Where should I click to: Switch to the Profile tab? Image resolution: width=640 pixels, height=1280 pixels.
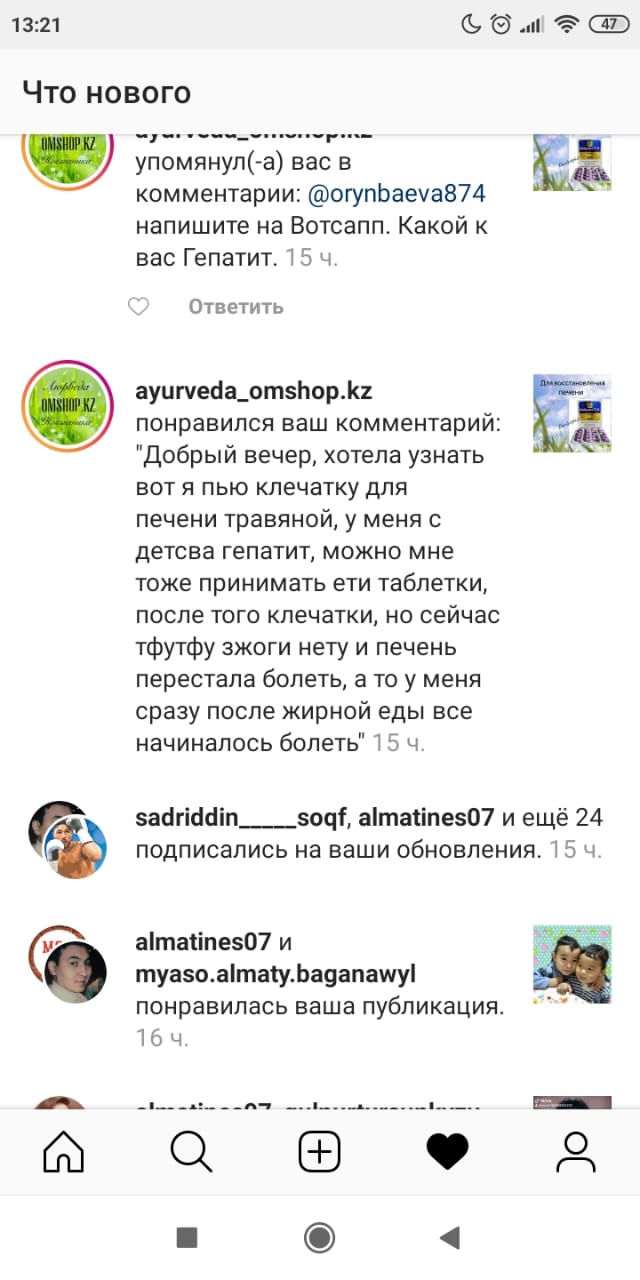pyautogui.click(x=575, y=1152)
